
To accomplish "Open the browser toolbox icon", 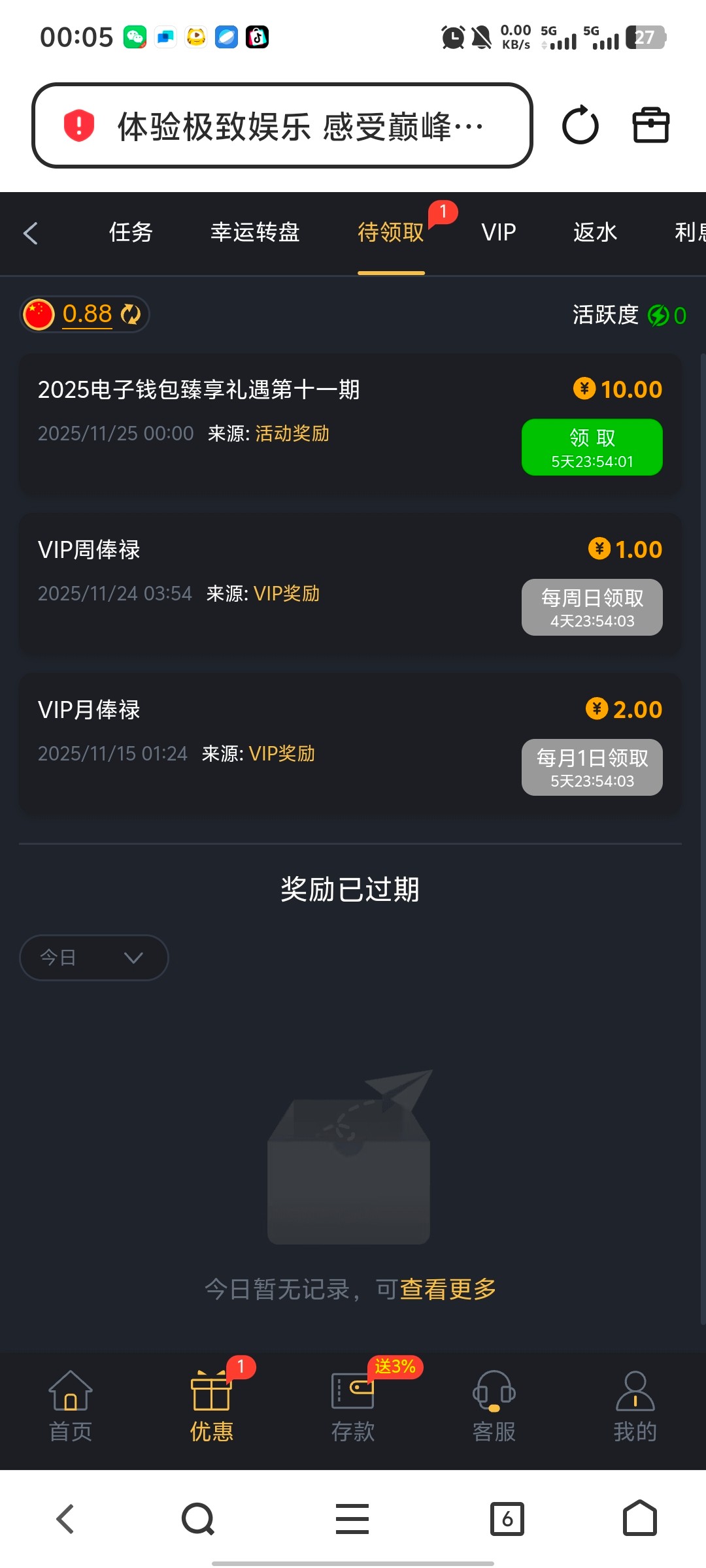I will [x=650, y=125].
